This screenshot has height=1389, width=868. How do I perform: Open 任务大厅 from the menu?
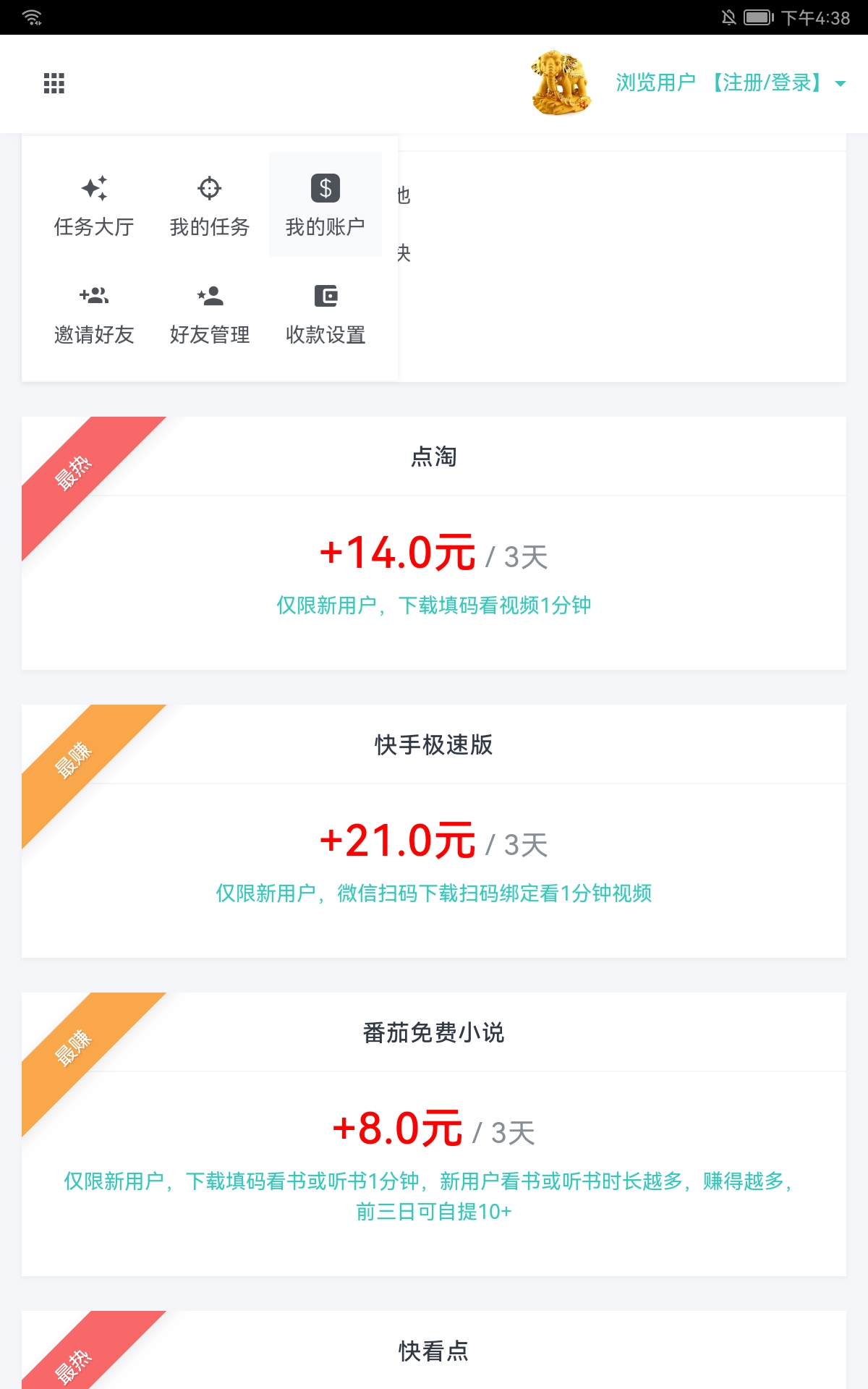click(x=94, y=205)
